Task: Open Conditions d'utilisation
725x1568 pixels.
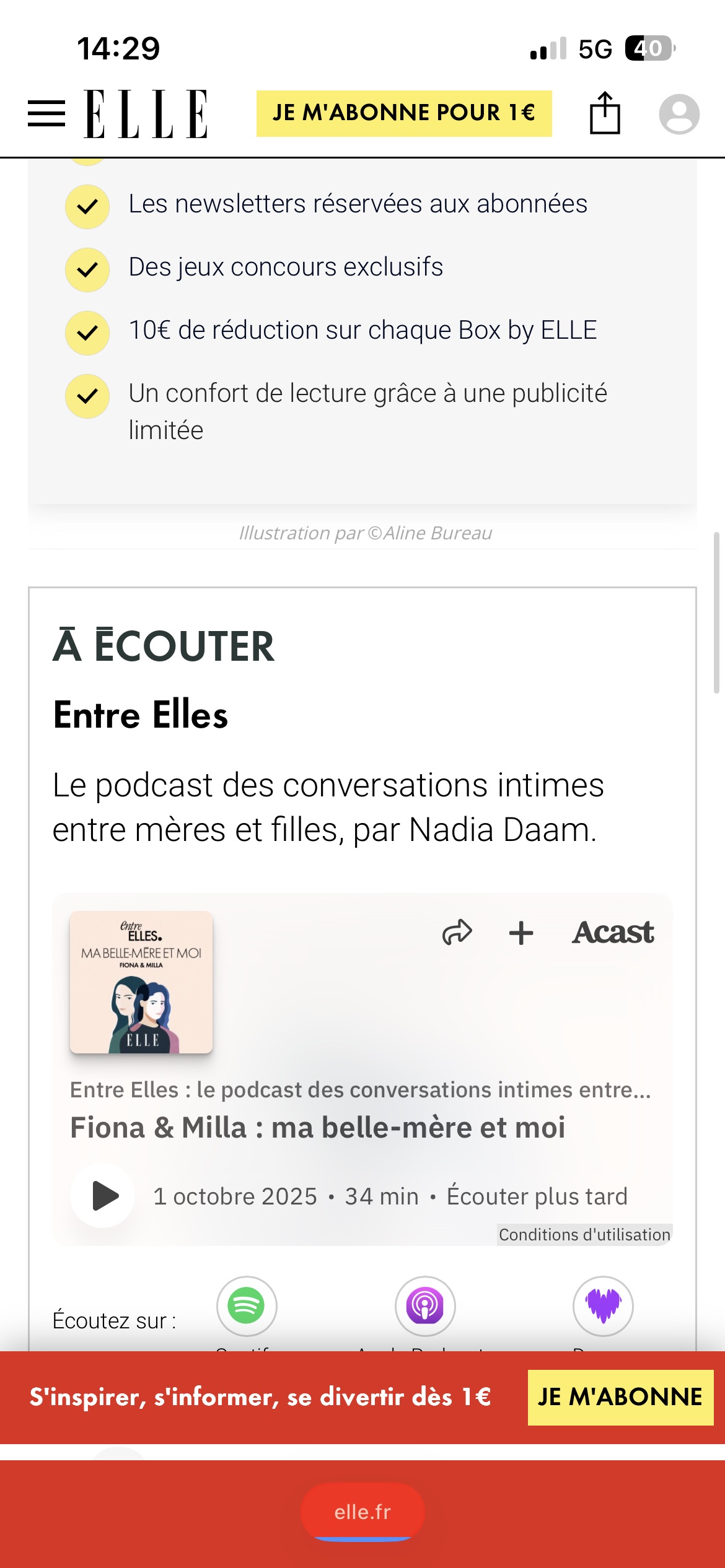Action: pyautogui.click(x=584, y=1235)
